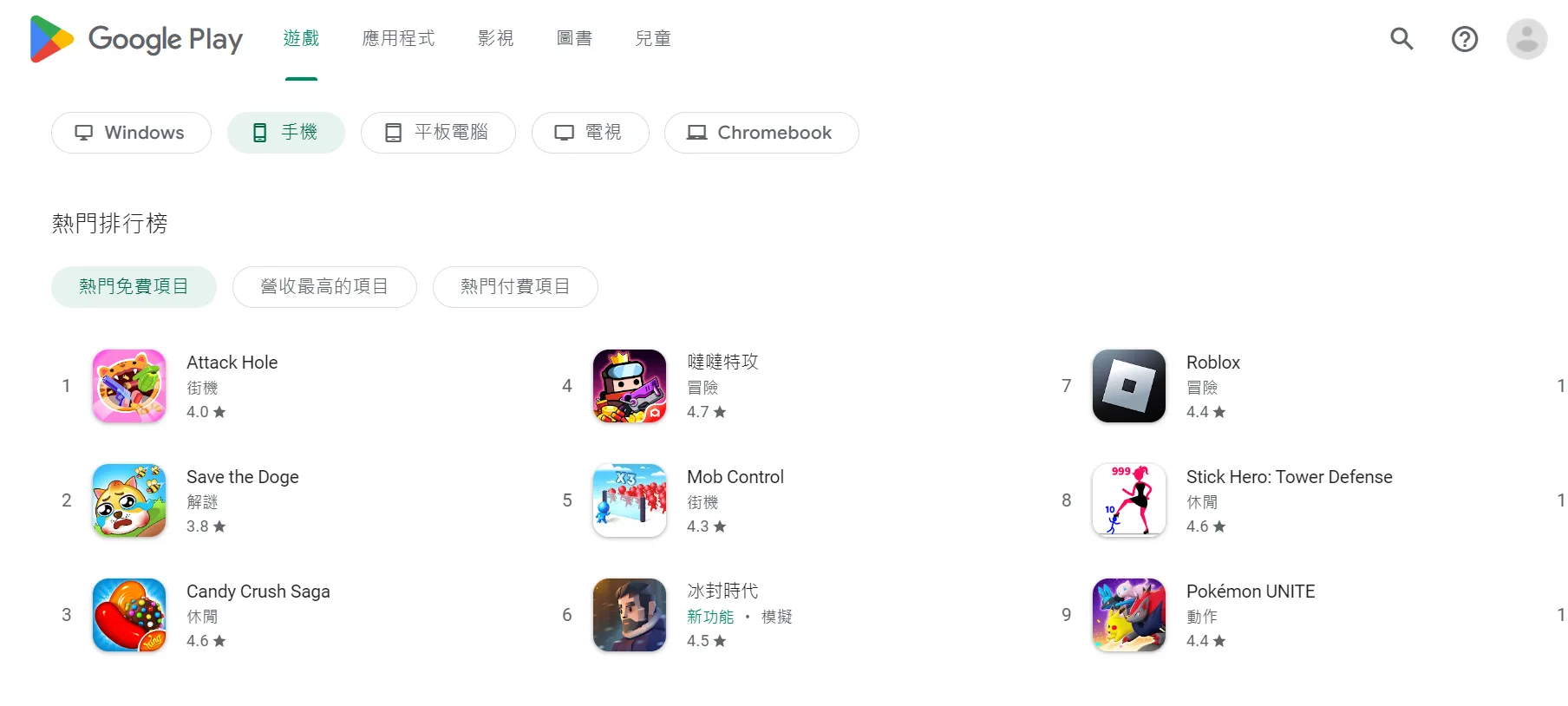Select the 電視 device chip

[x=590, y=133]
